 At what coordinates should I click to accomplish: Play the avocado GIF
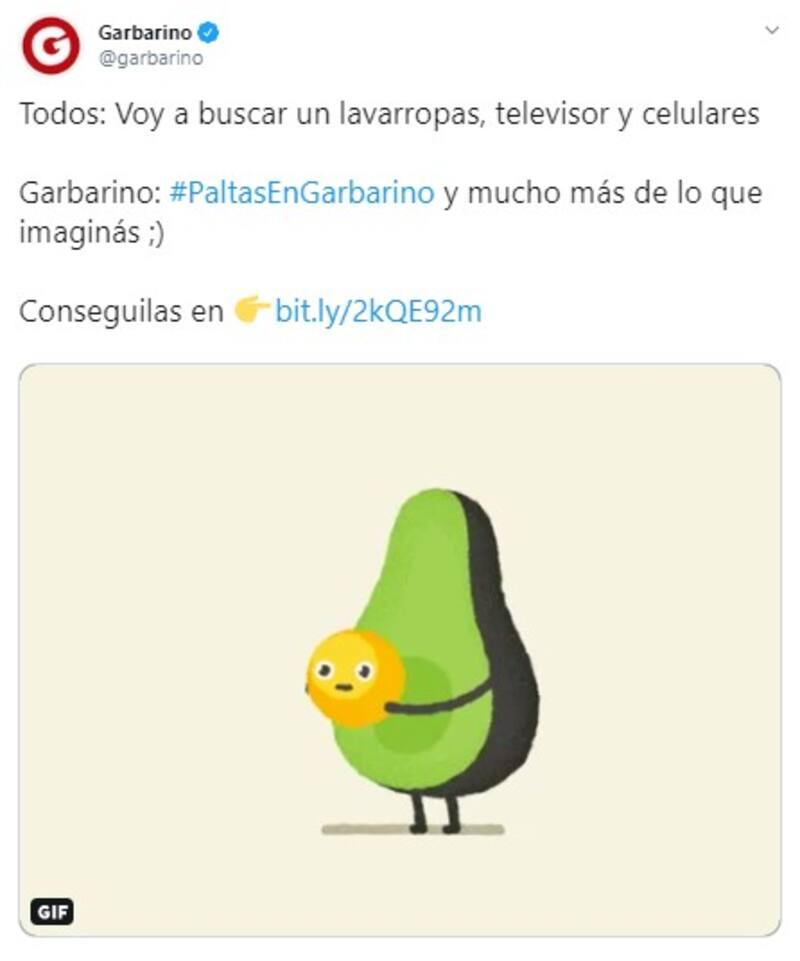click(400, 650)
